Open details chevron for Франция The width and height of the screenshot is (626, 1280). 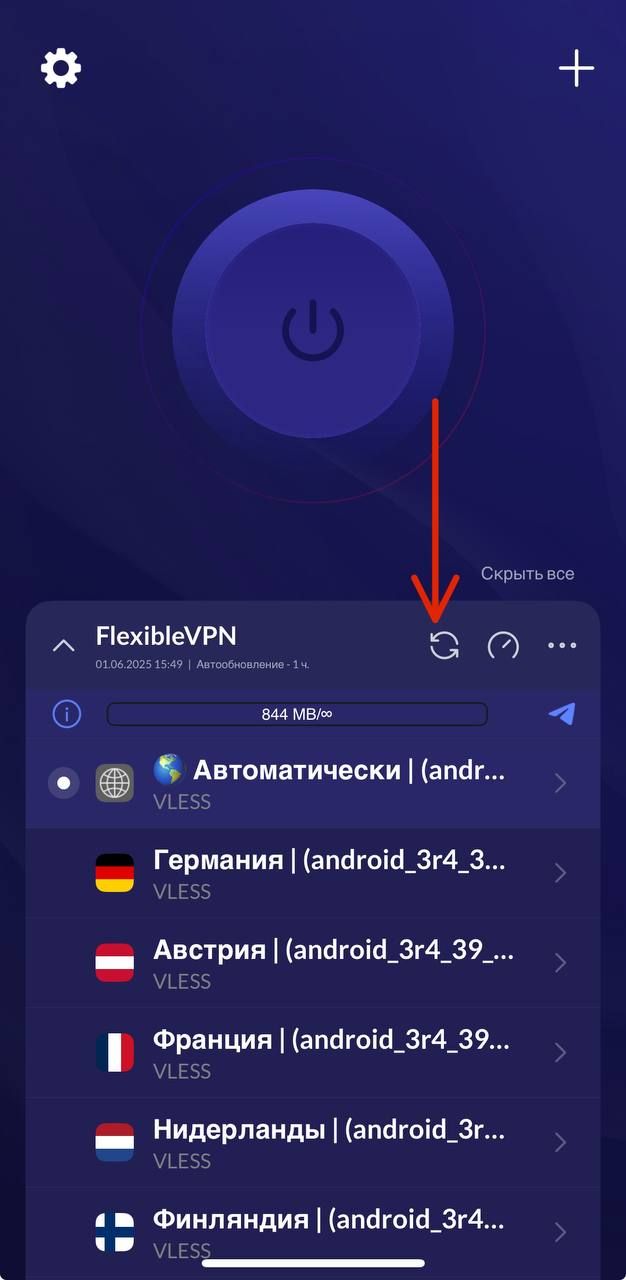pos(561,1053)
